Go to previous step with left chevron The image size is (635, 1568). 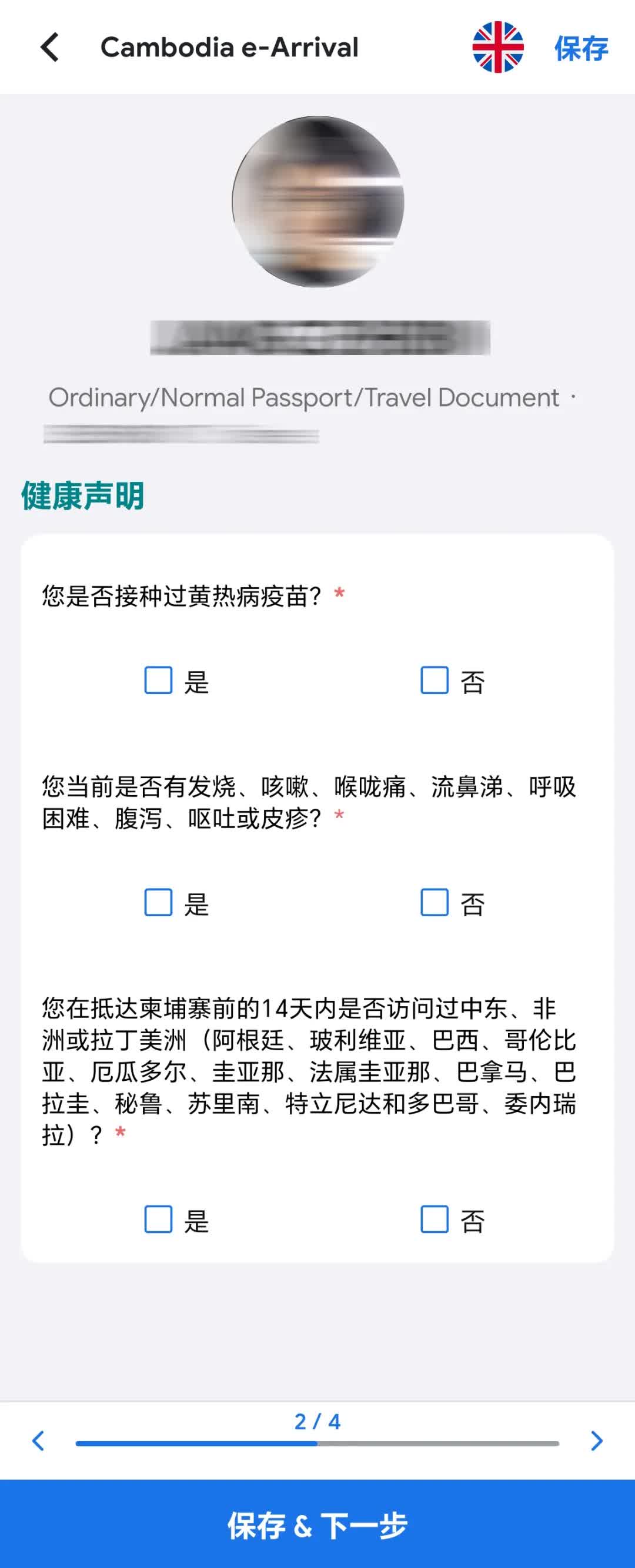[x=38, y=1441]
